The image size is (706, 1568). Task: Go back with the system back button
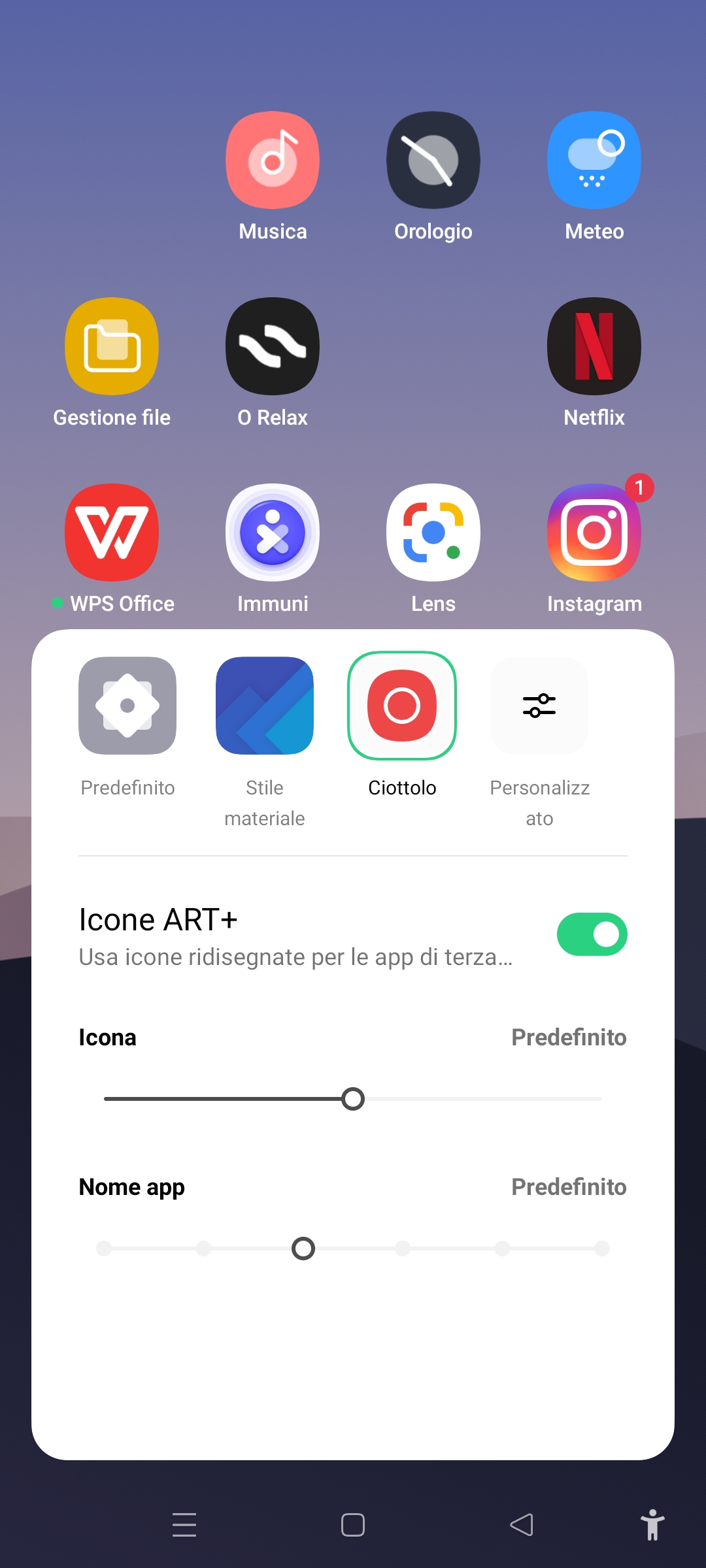click(522, 1525)
